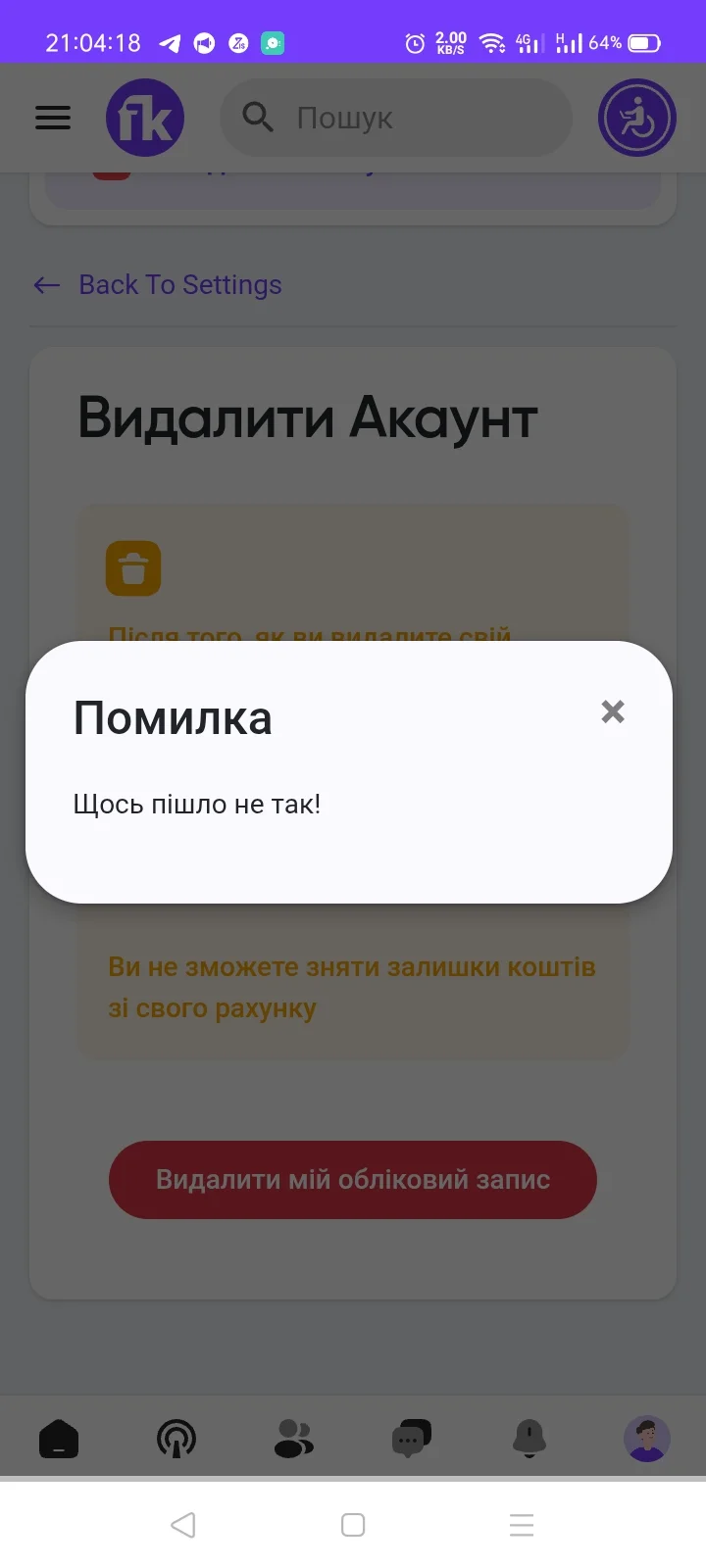Tap the fk logo
706x1568 pixels.
pos(145,118)
